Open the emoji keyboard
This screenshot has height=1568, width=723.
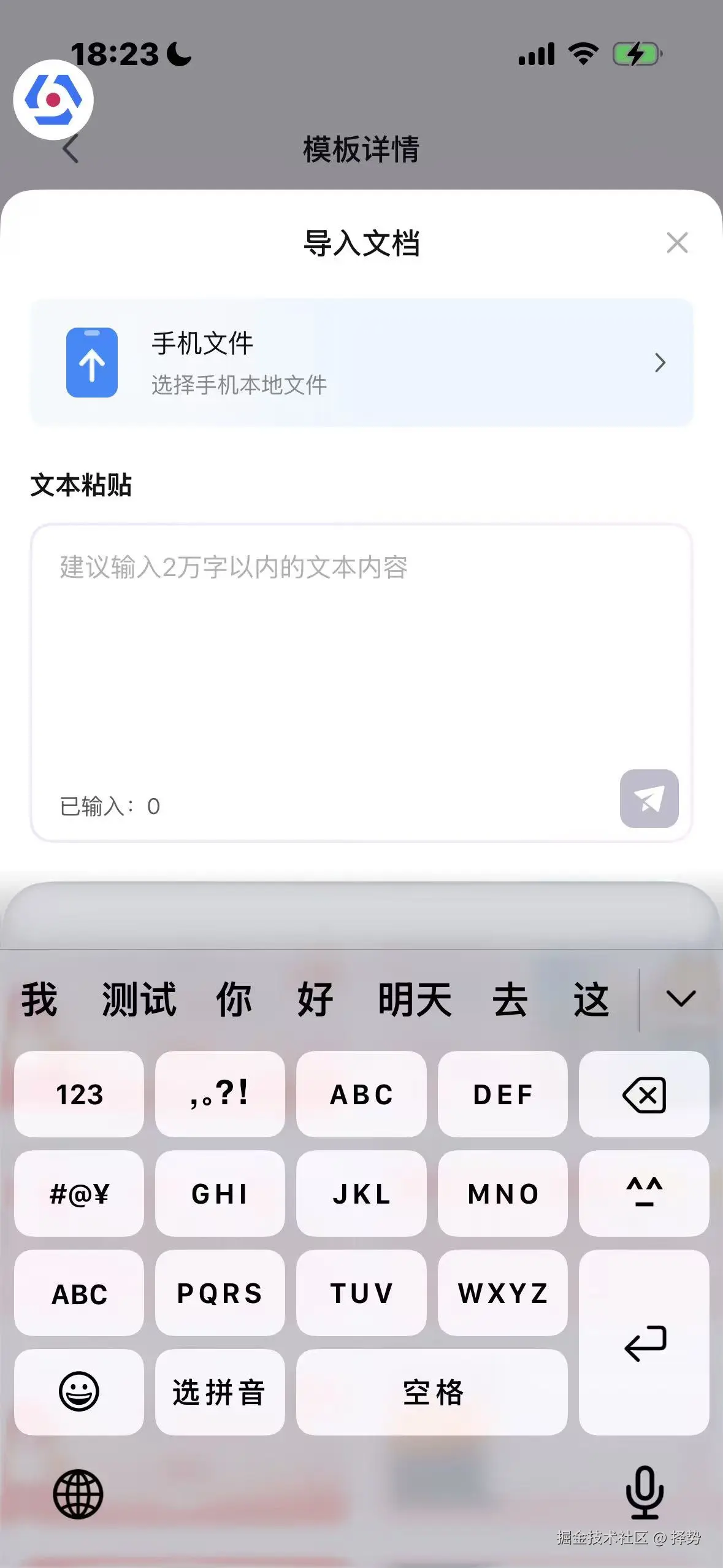79,1392
